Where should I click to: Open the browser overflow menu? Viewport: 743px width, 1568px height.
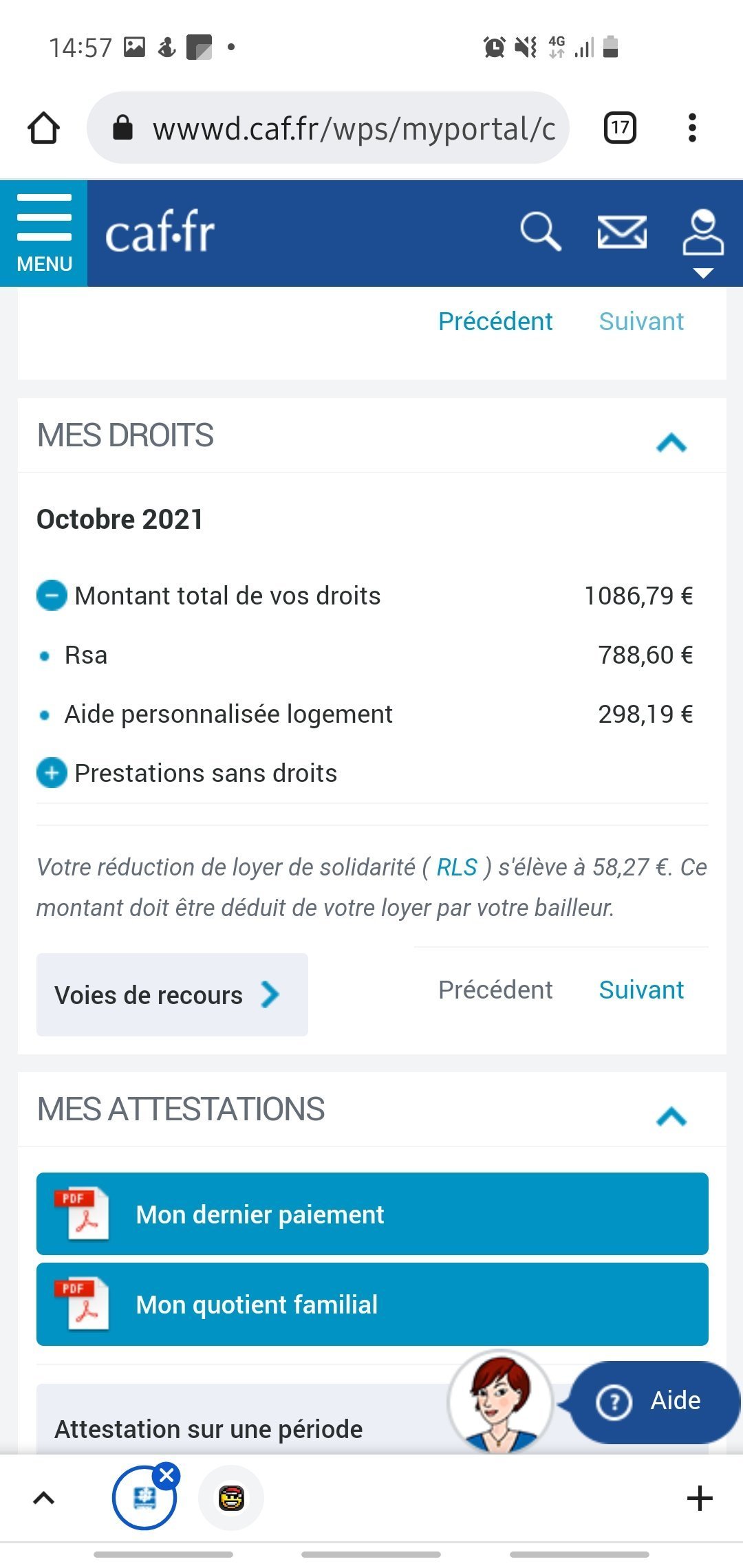[692, 128]
